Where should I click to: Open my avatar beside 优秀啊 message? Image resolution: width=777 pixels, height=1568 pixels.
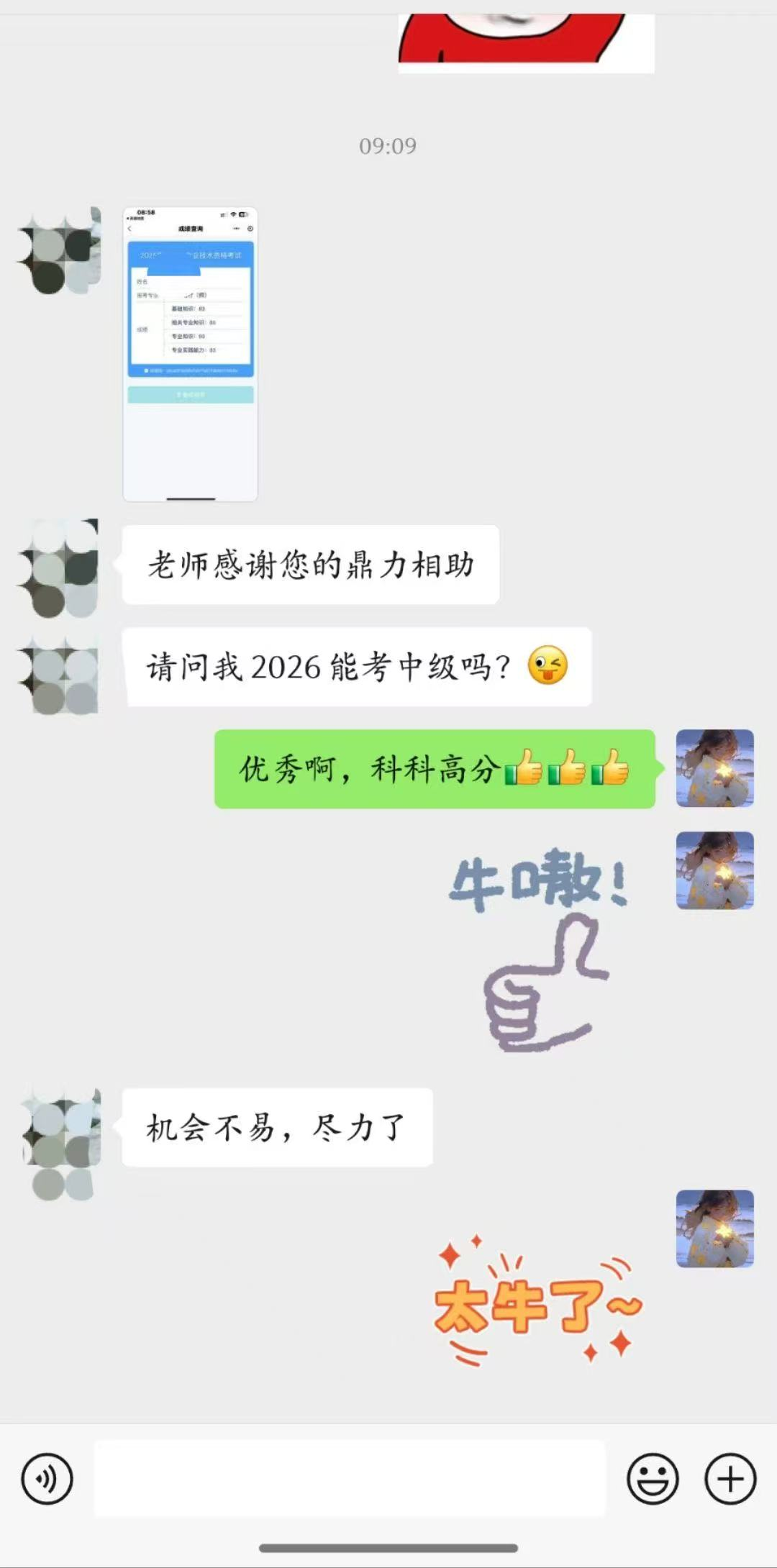(x=714, y=768)
